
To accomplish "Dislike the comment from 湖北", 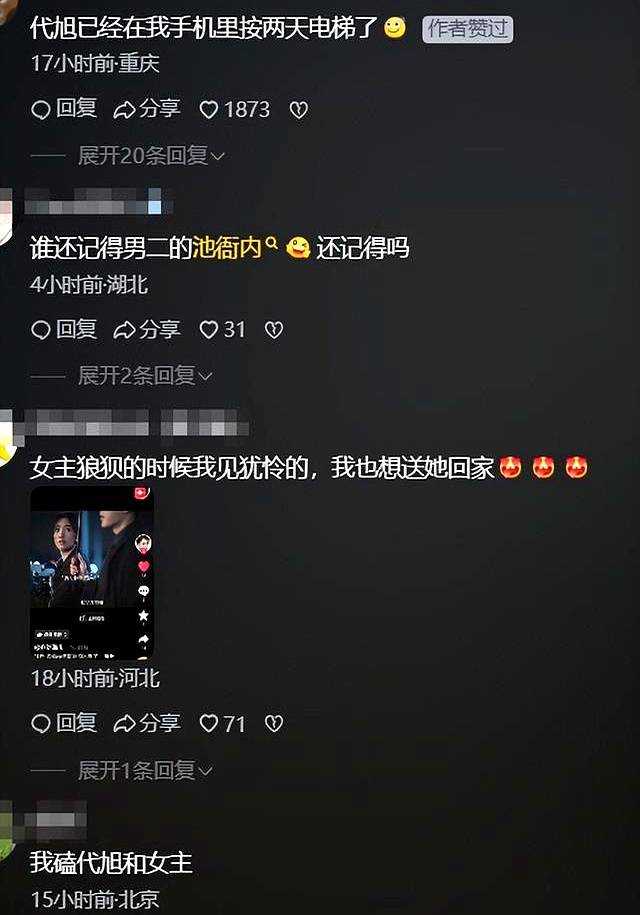I will coord(273,329).
